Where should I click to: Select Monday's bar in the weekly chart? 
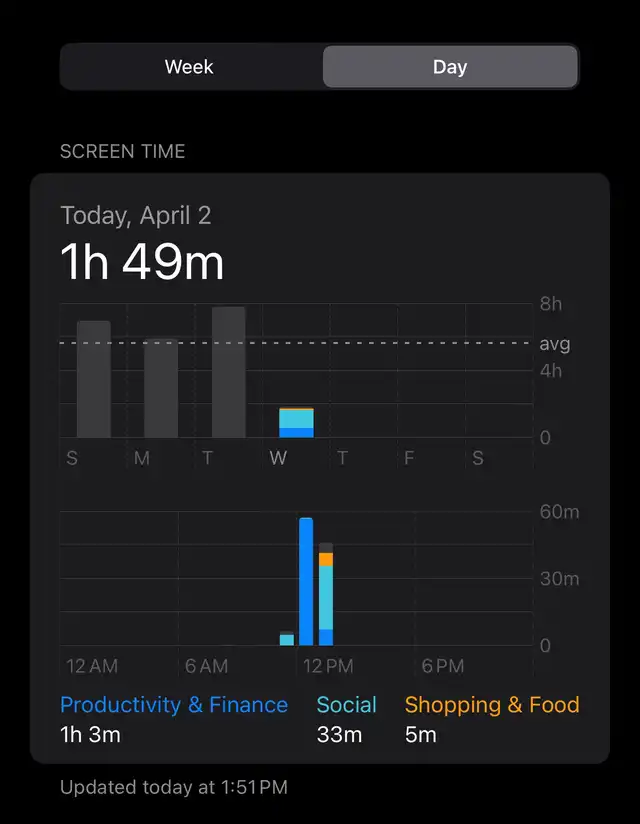[161, 389]
